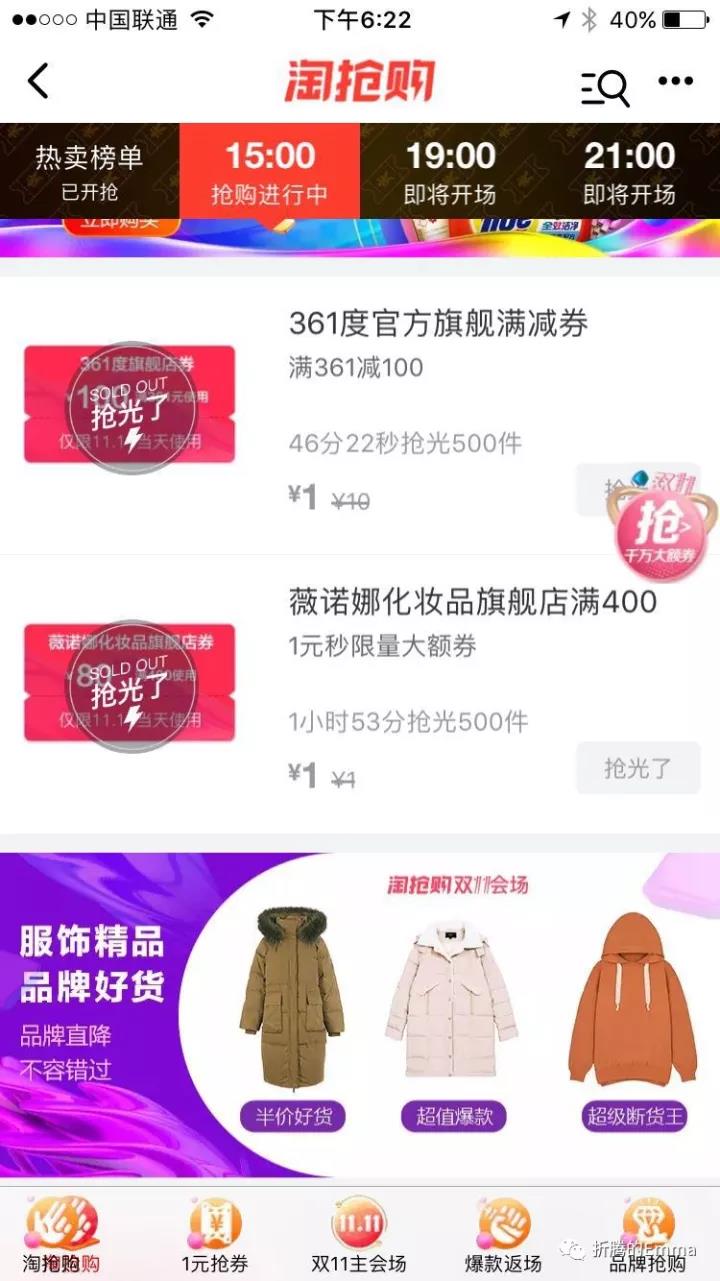Switch to the 19:00 即将开场 slot
Viewport: 720px width, 1281px height.
click(x=450, y=171)
